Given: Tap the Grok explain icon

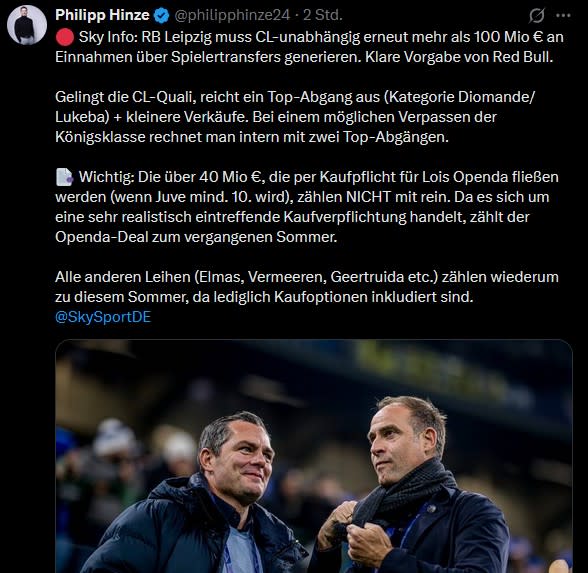Looking at the screenshot, I should pos(537,15).
